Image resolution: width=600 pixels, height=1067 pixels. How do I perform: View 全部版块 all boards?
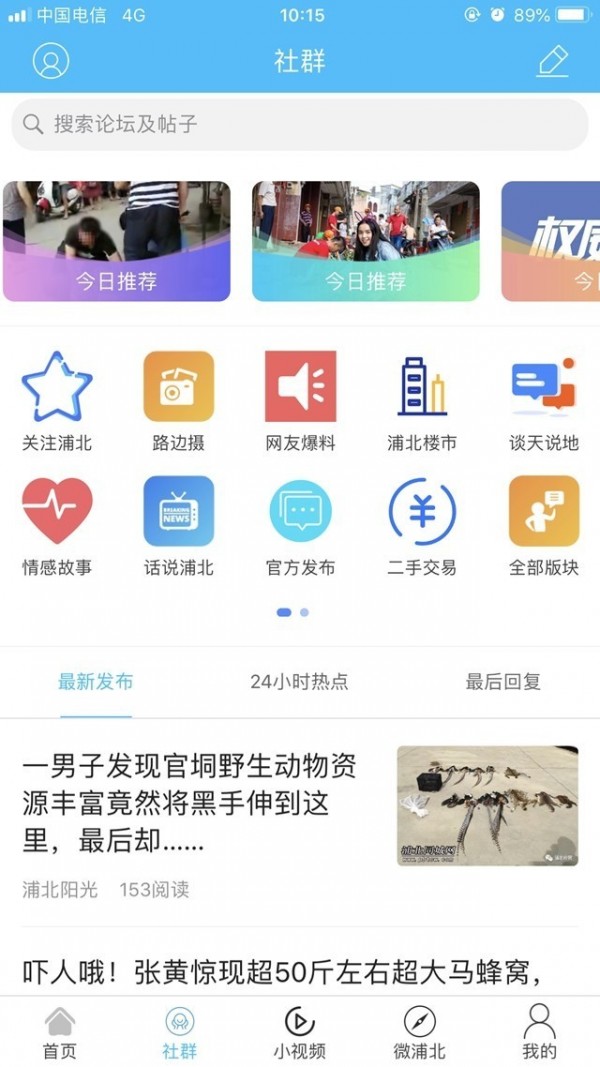pyautogui.click(x=543, y=524)
